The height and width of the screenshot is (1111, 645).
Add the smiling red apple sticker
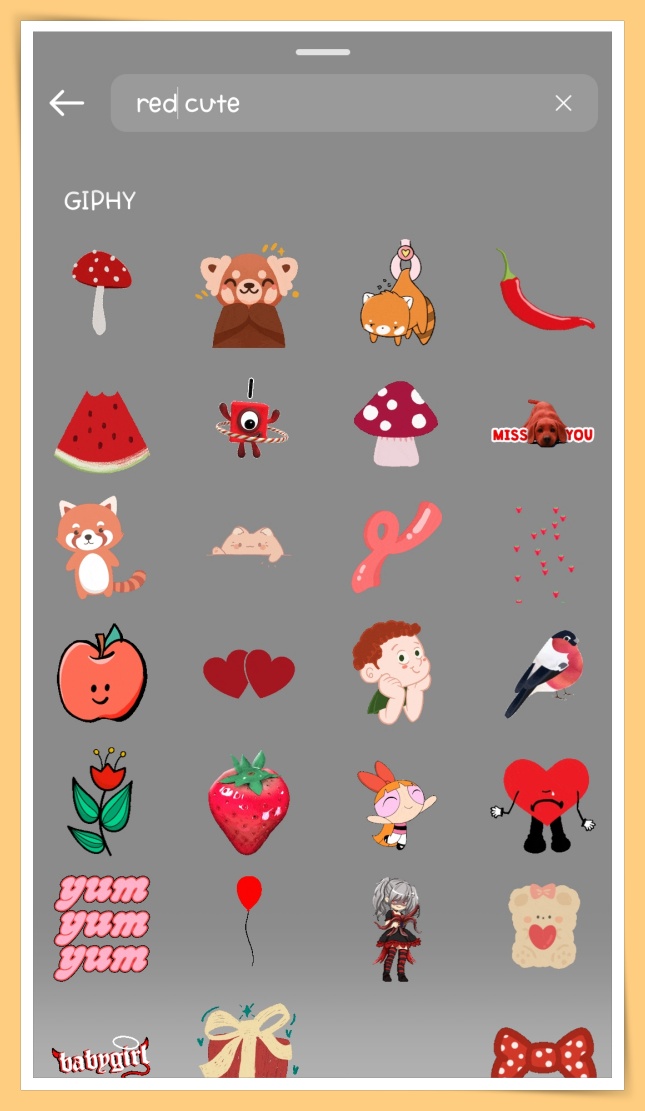coord(101,673)
